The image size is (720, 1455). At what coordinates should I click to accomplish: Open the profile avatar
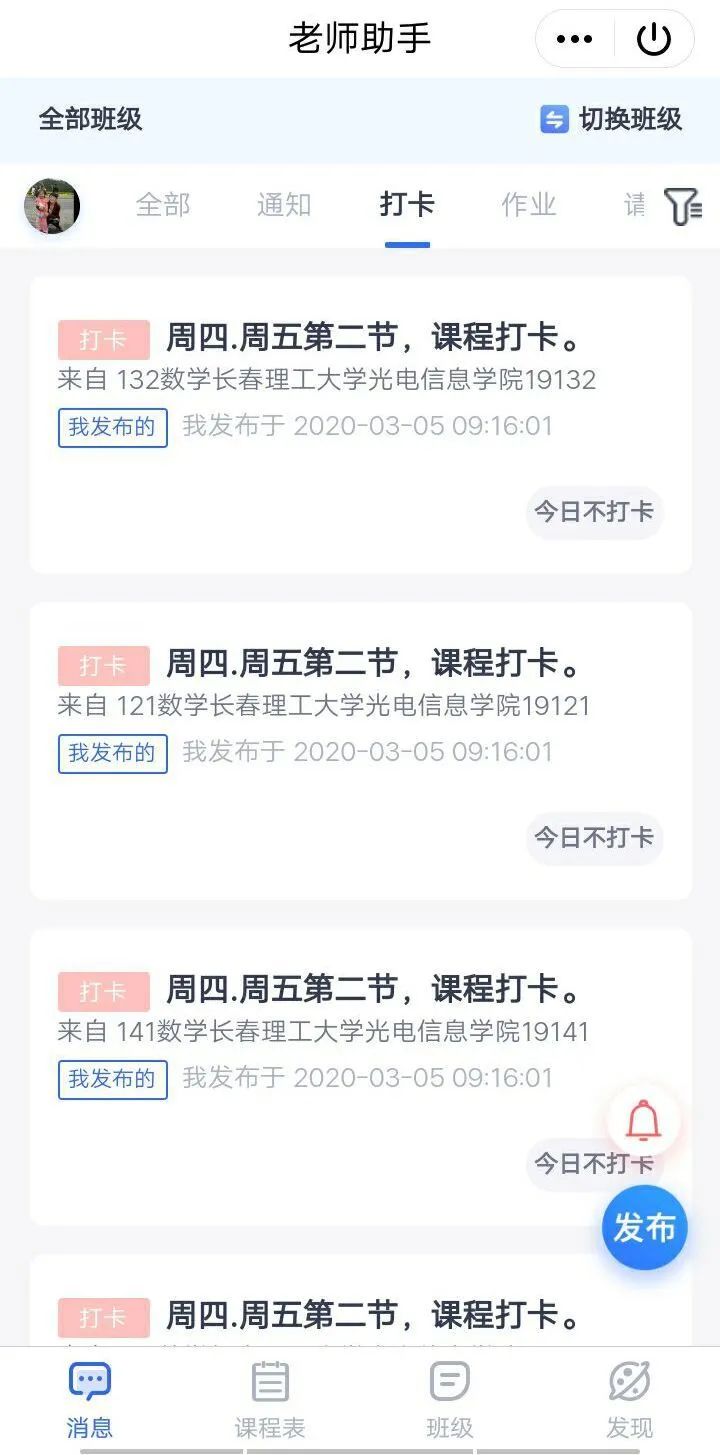point(52,206)
